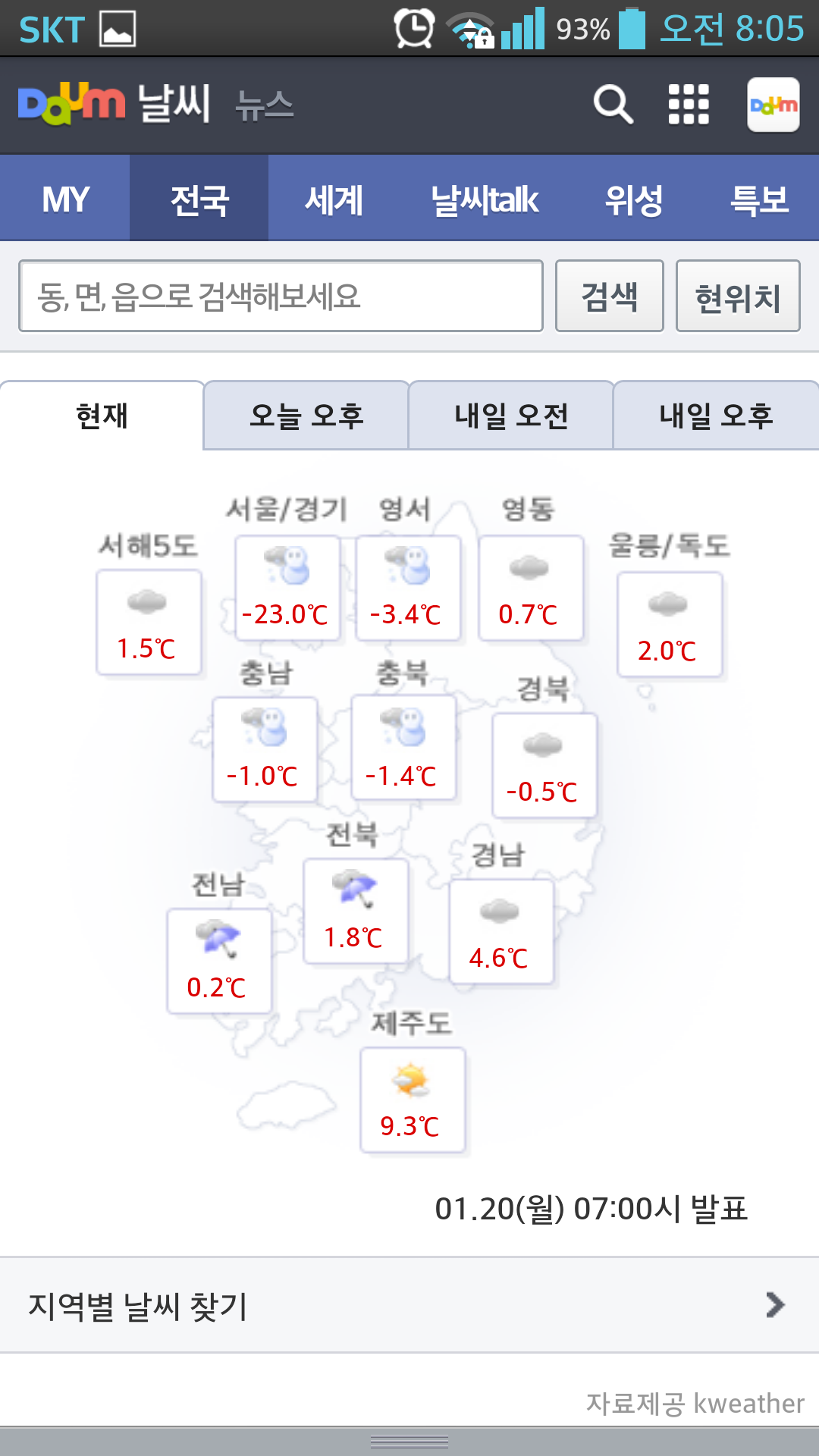819x1456 pixels.
Task: Go to 뉴스 link in header
Action: pyautogui.click(x=264, y=105)
